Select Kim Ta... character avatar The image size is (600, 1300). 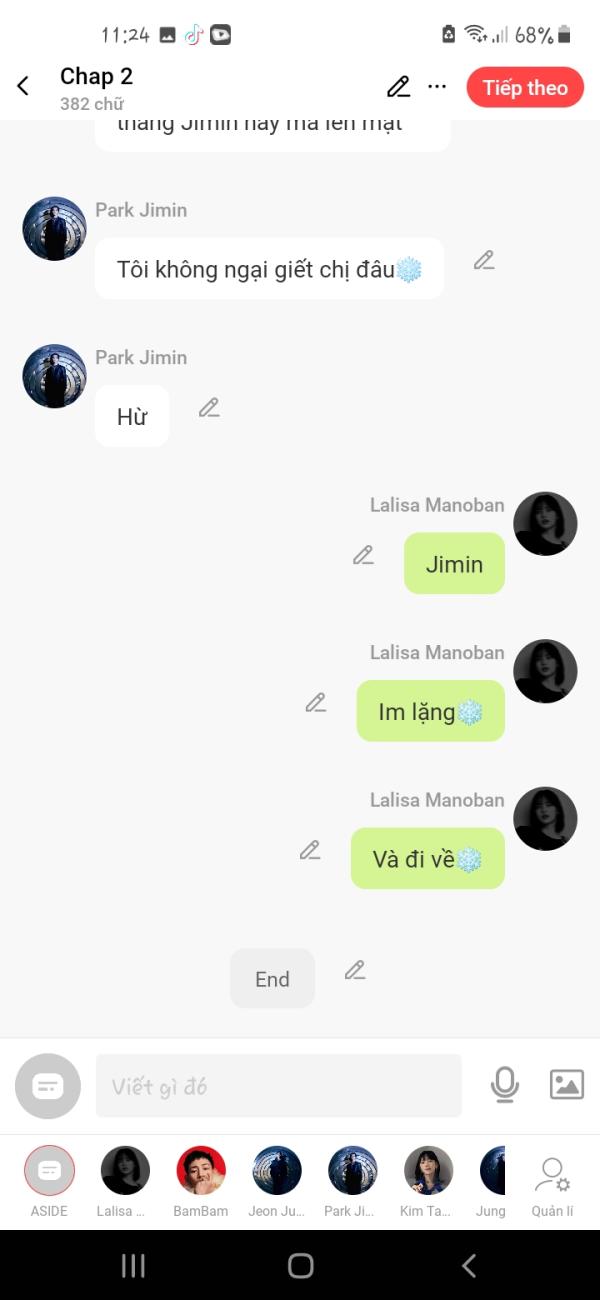[x=428, y=1171]
